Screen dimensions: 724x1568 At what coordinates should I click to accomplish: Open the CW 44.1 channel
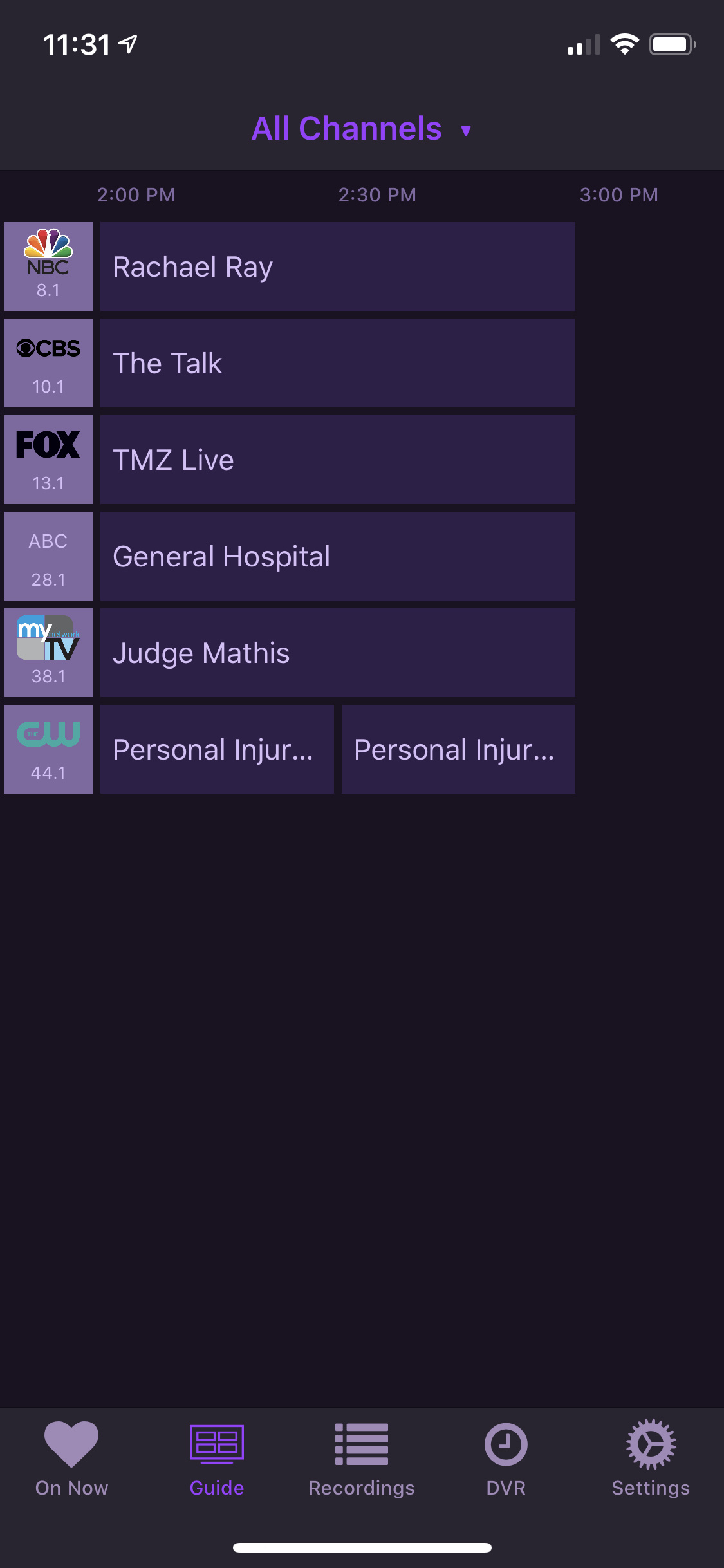click(48, 749)
